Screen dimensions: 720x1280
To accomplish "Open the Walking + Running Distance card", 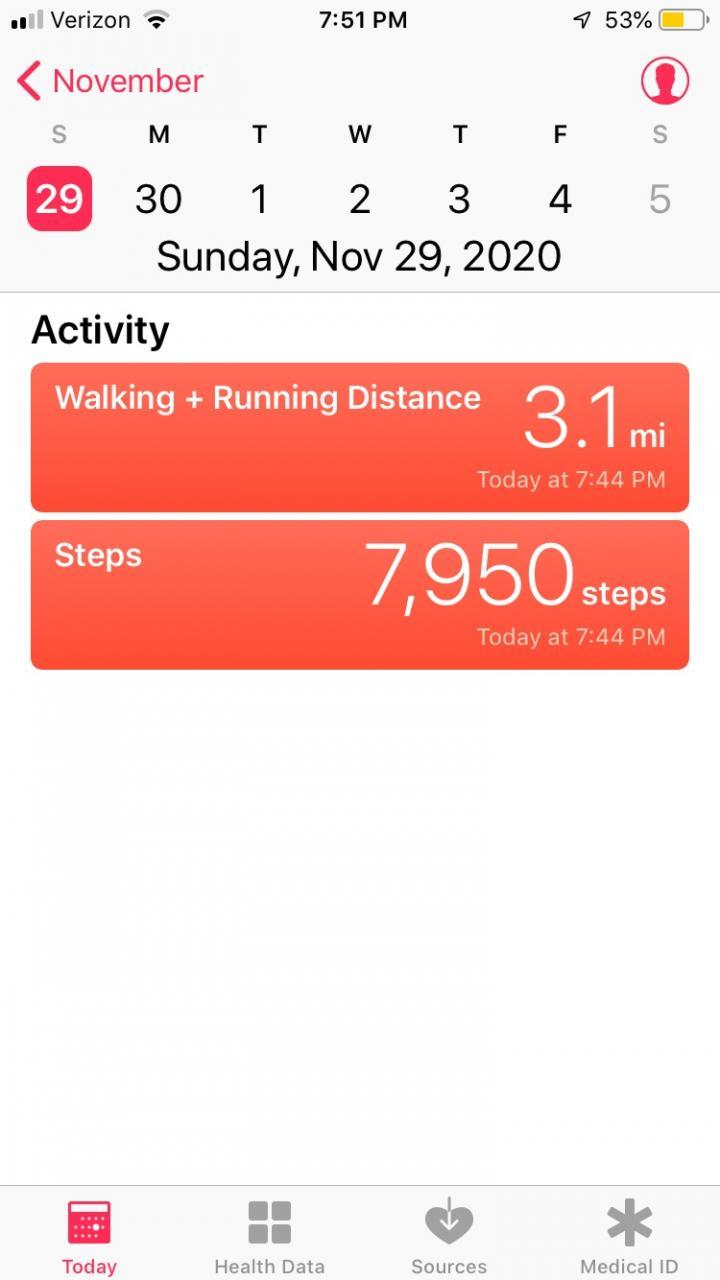I will point(360,437).
